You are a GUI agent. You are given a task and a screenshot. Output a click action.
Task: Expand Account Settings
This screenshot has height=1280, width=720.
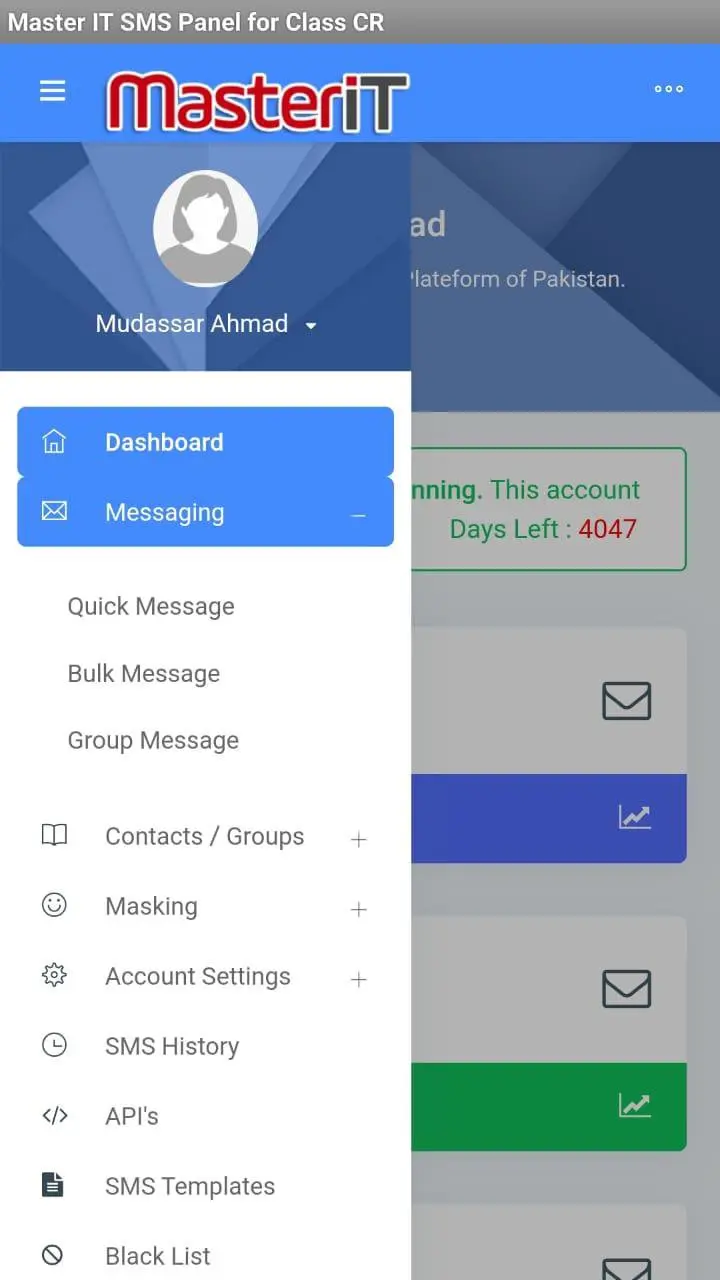205,977
